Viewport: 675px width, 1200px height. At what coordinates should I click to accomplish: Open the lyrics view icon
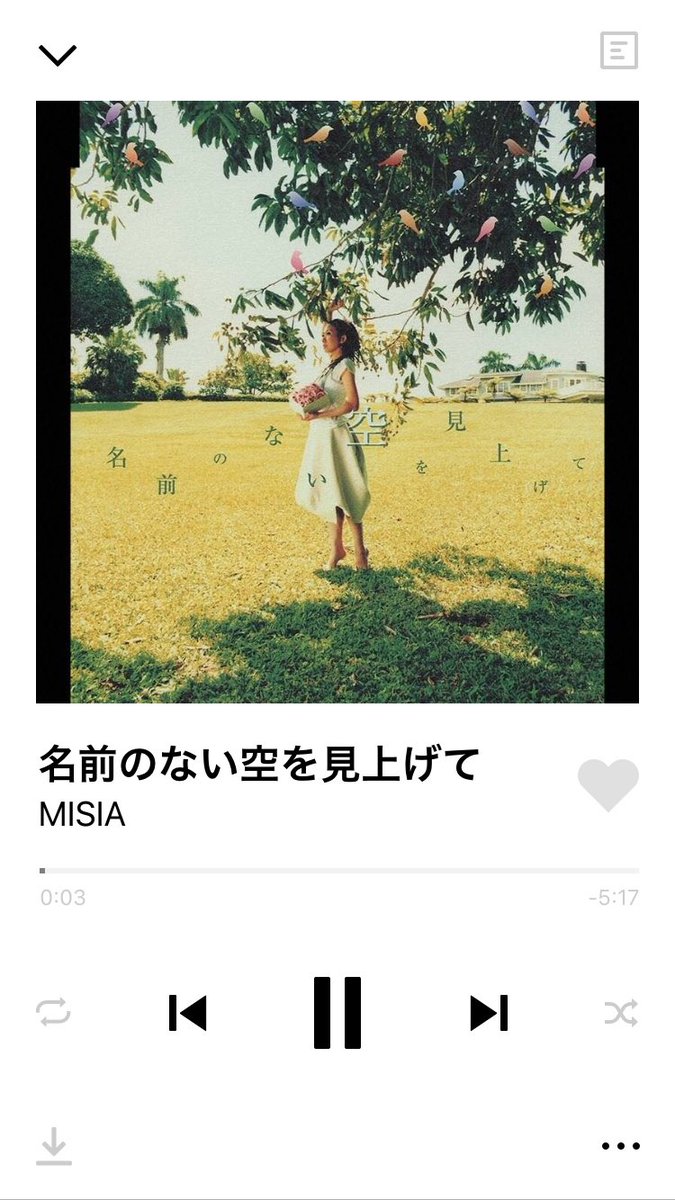(x=619, y=50)
